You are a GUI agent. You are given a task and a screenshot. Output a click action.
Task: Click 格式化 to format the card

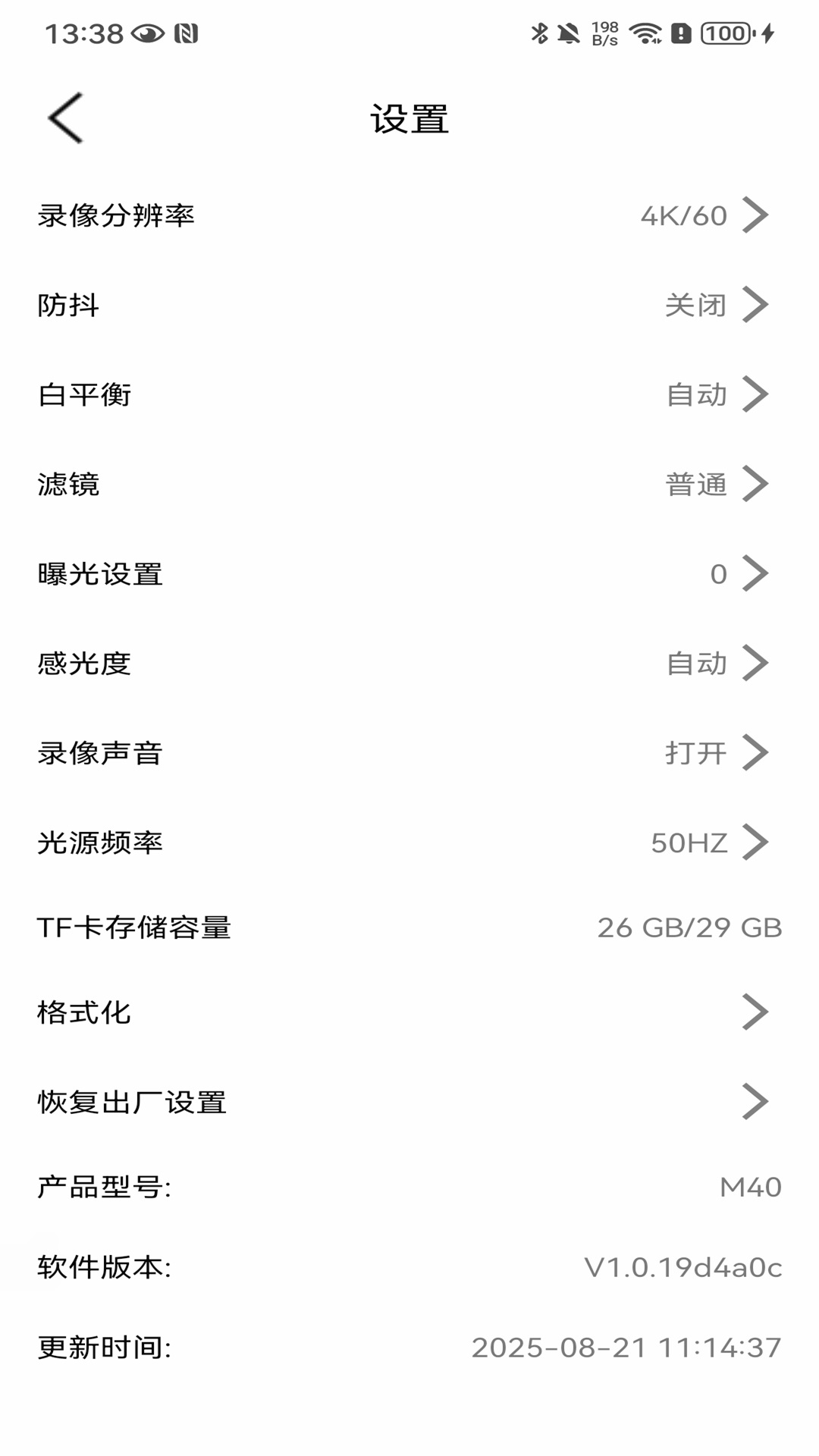pyautogui.click(x=409, y=1012)
